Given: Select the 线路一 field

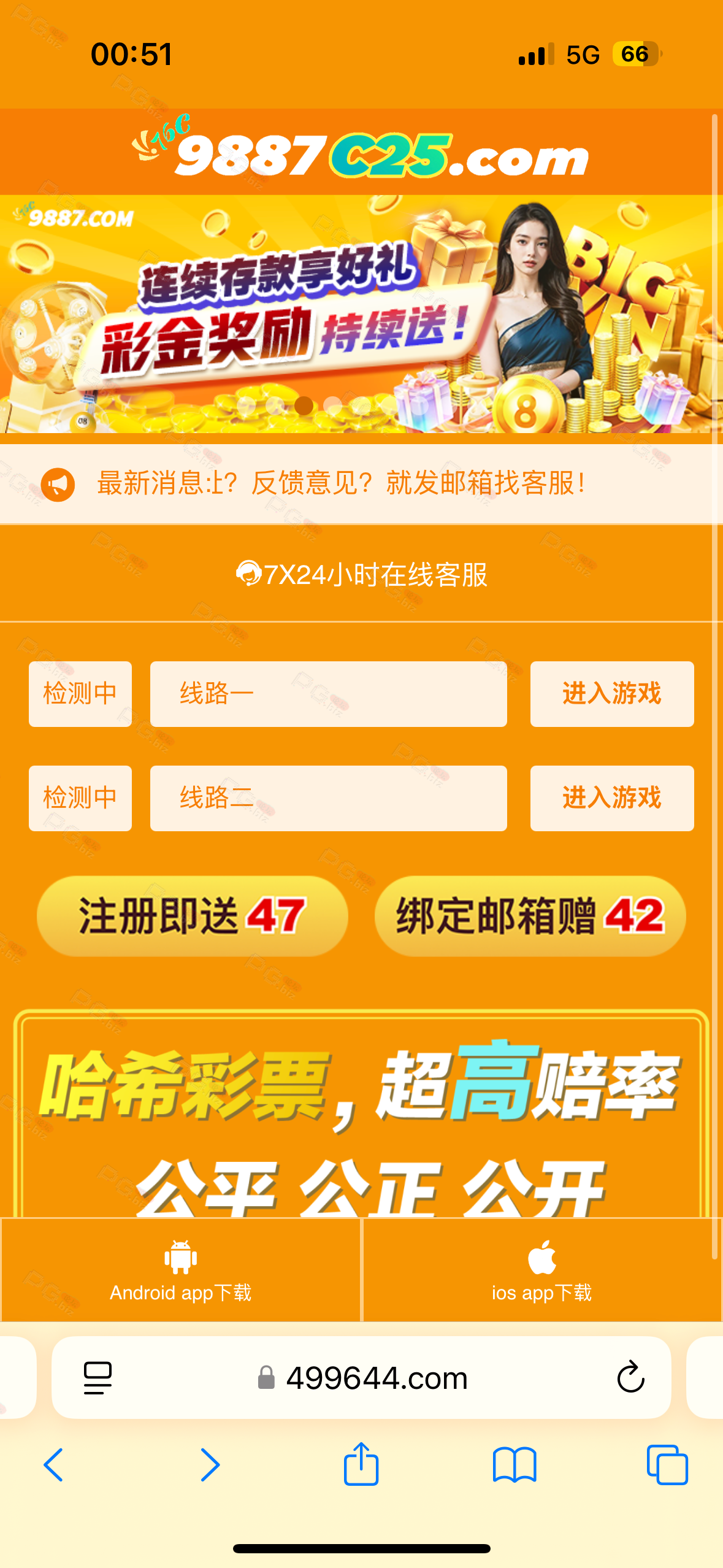Looking at the screenshot, I should pyautogui.click(x=328, y=694).
